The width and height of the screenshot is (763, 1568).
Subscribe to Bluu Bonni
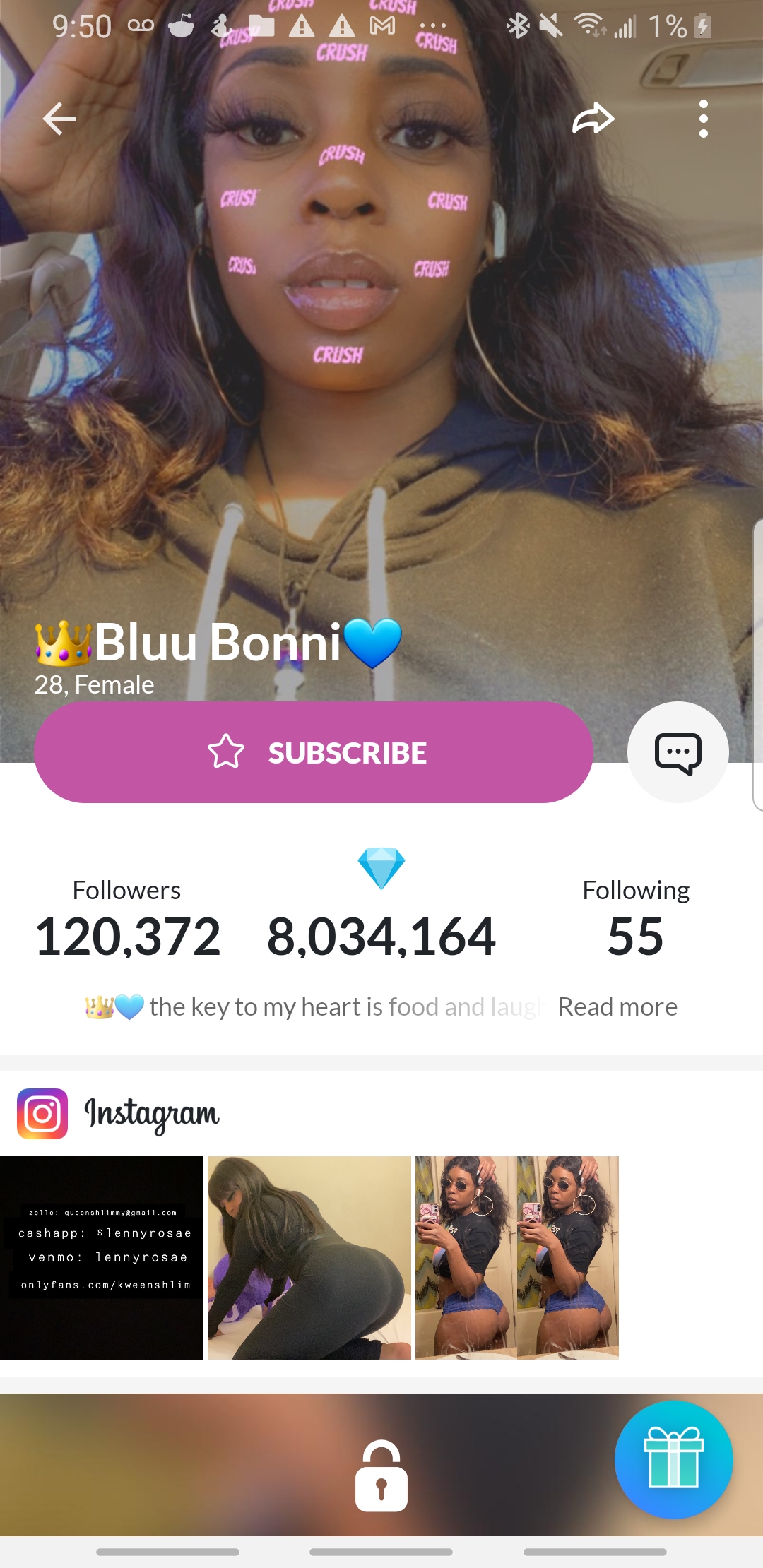313,752
